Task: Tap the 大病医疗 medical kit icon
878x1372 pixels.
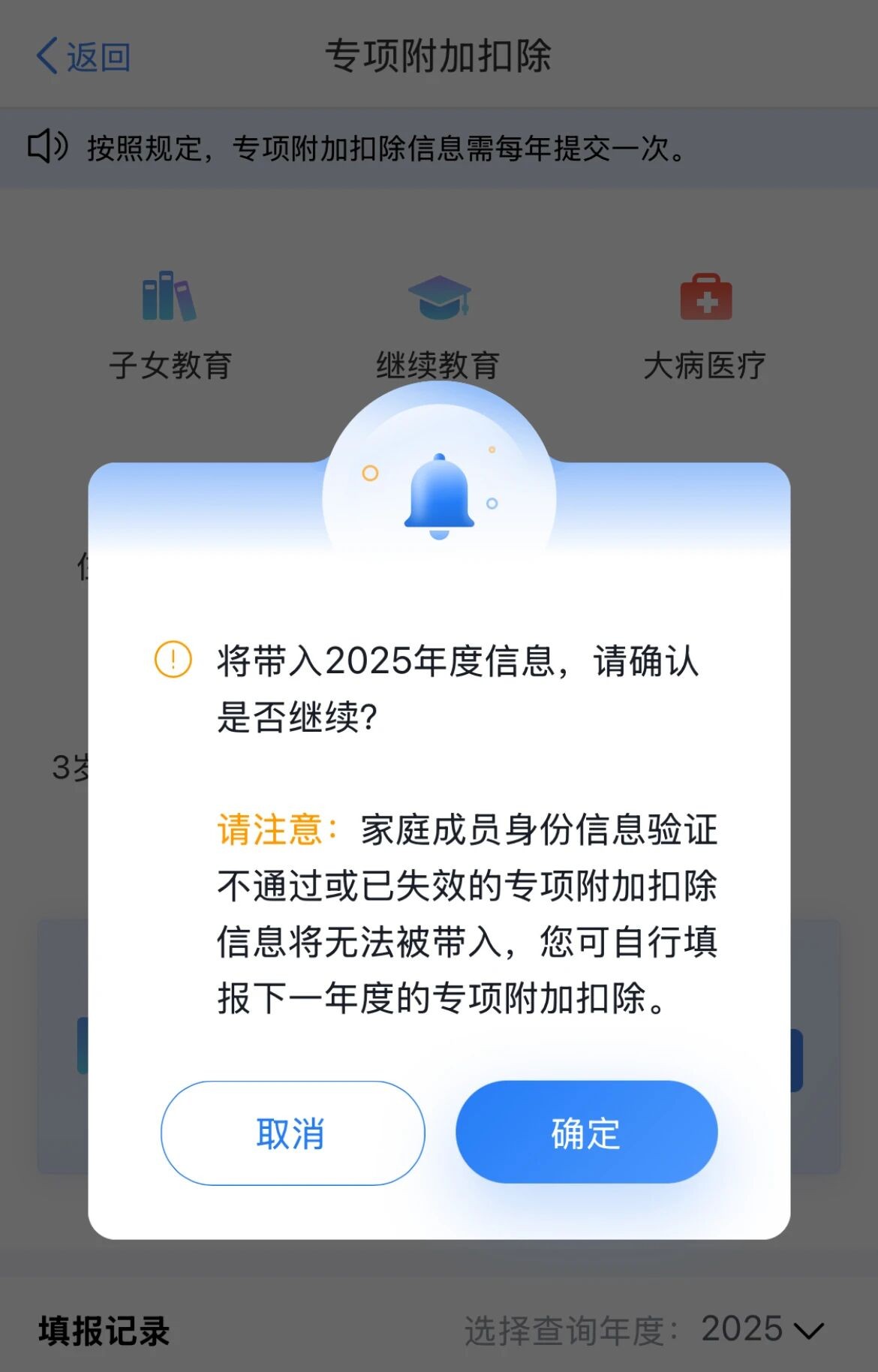Action: coord(706,298)
